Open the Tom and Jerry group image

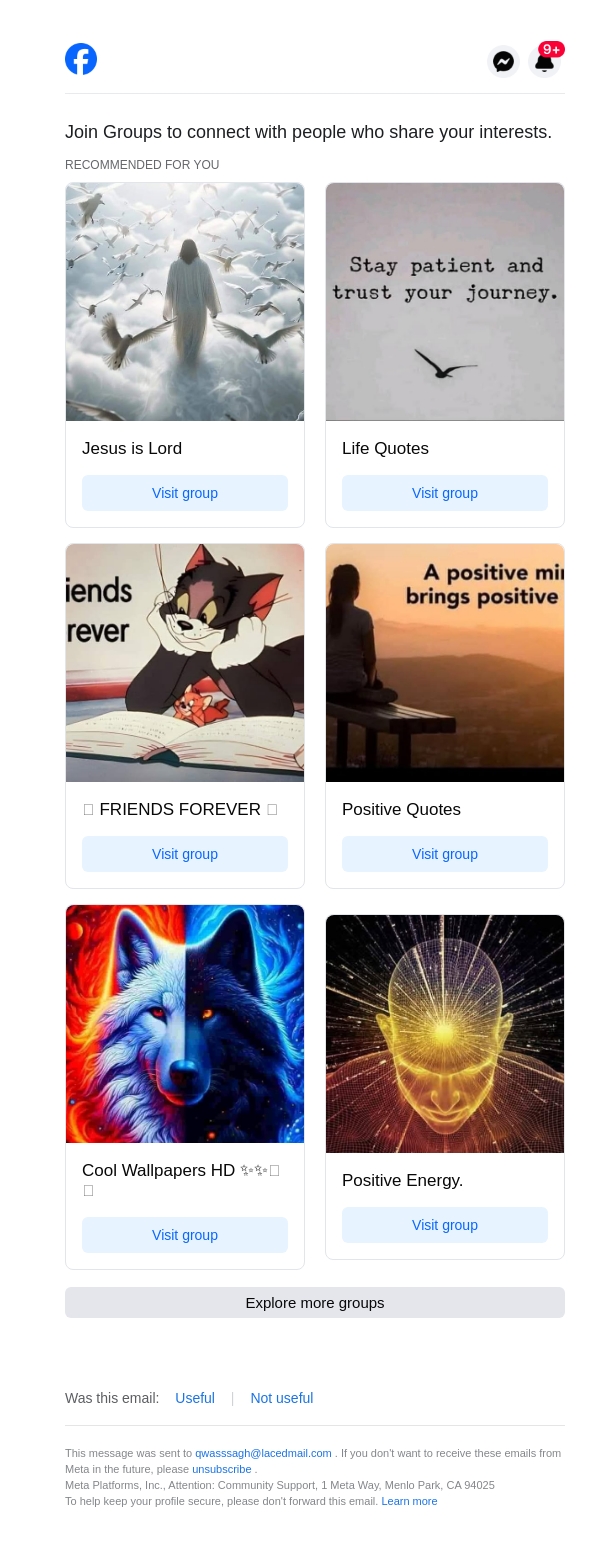point(185,663)
